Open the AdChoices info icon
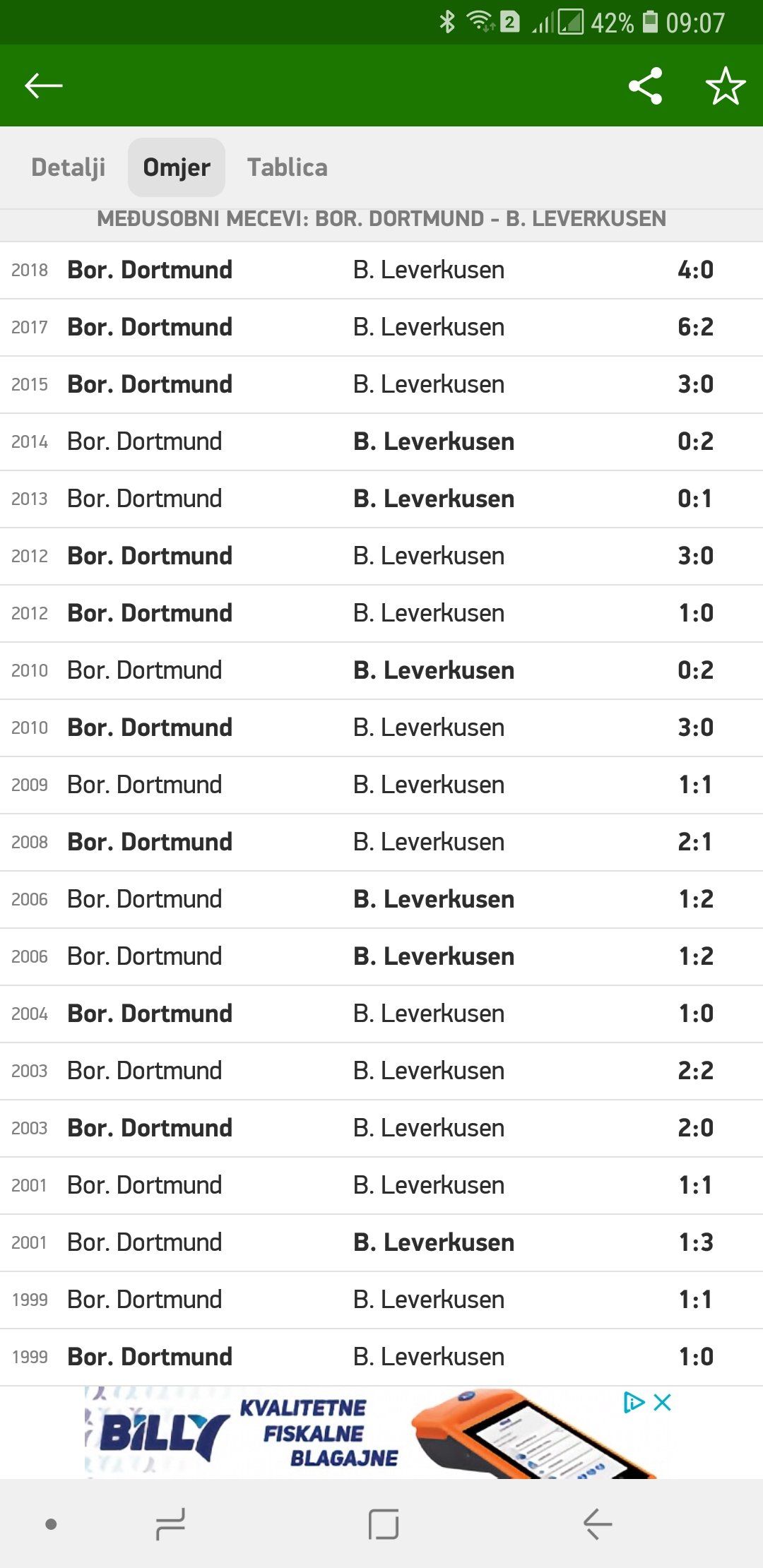 (634, 1402)
